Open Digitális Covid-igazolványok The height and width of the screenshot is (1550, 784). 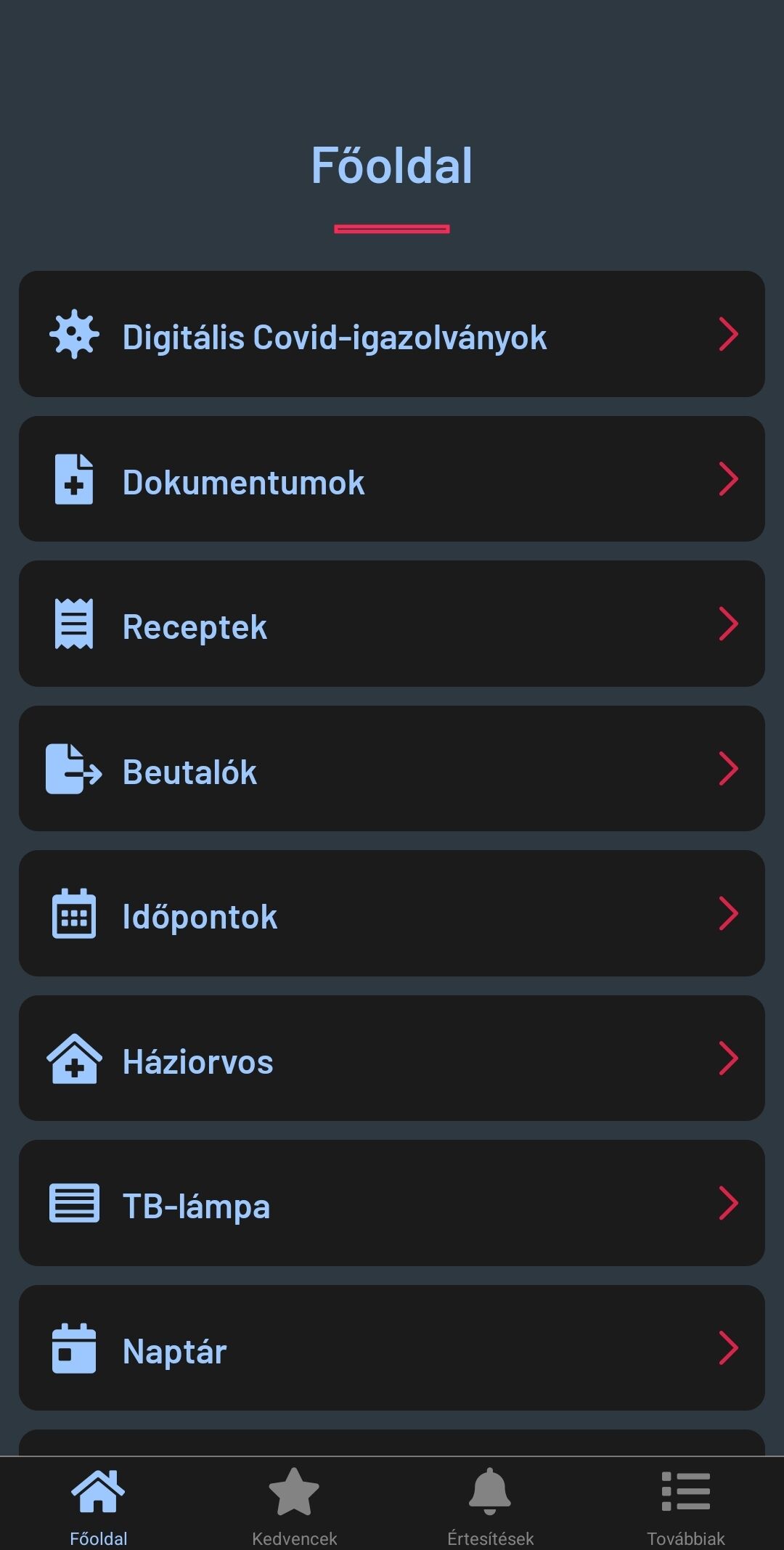392,334
